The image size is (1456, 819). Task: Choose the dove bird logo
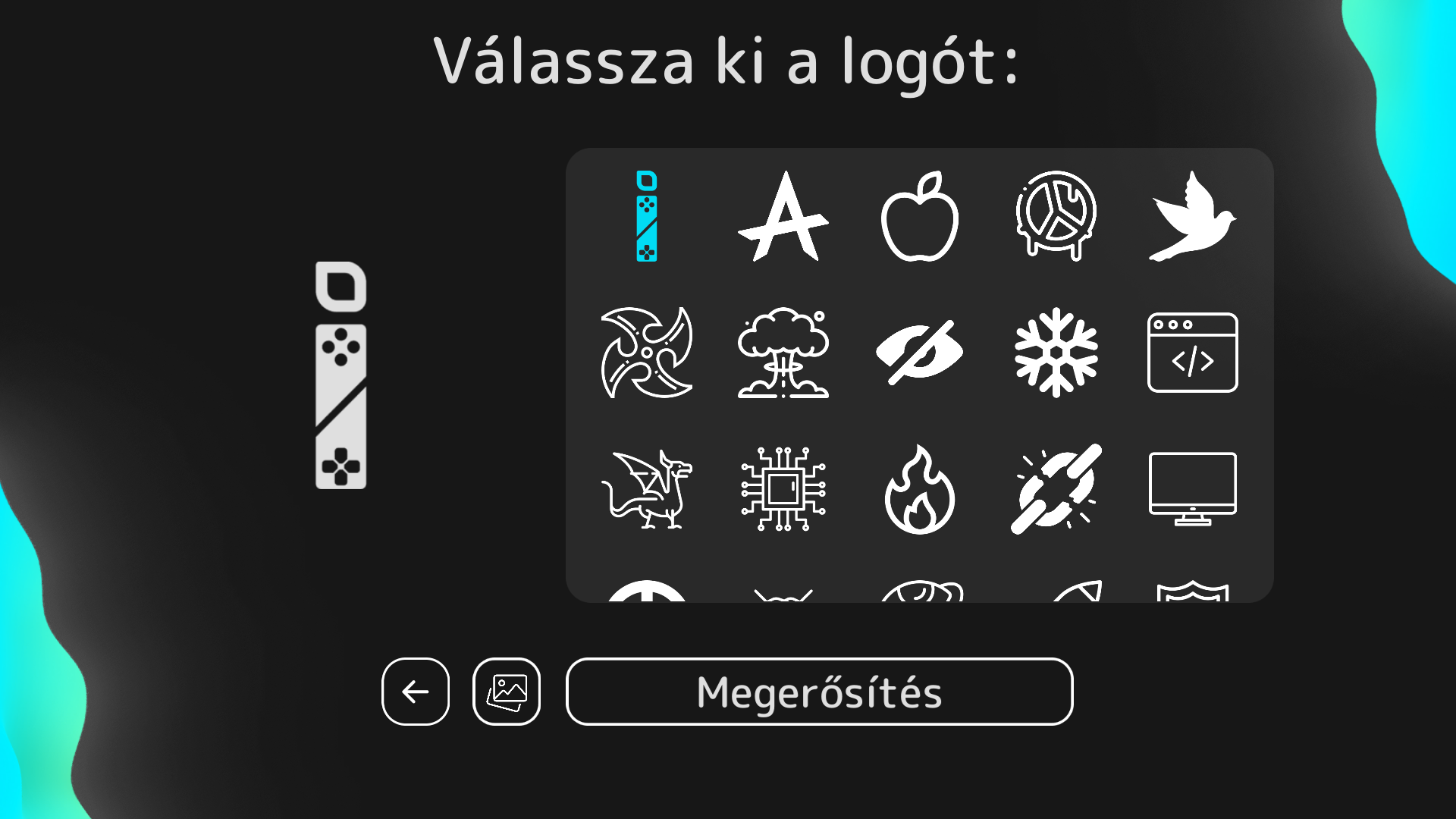coord(1192,216)
